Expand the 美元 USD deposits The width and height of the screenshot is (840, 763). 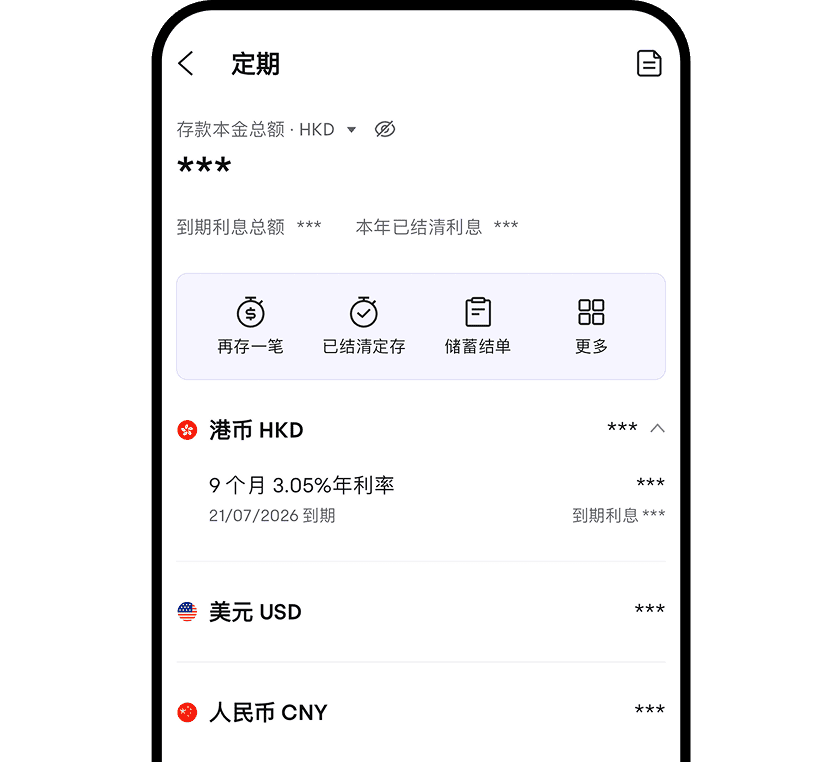click(x=420, y=611)
